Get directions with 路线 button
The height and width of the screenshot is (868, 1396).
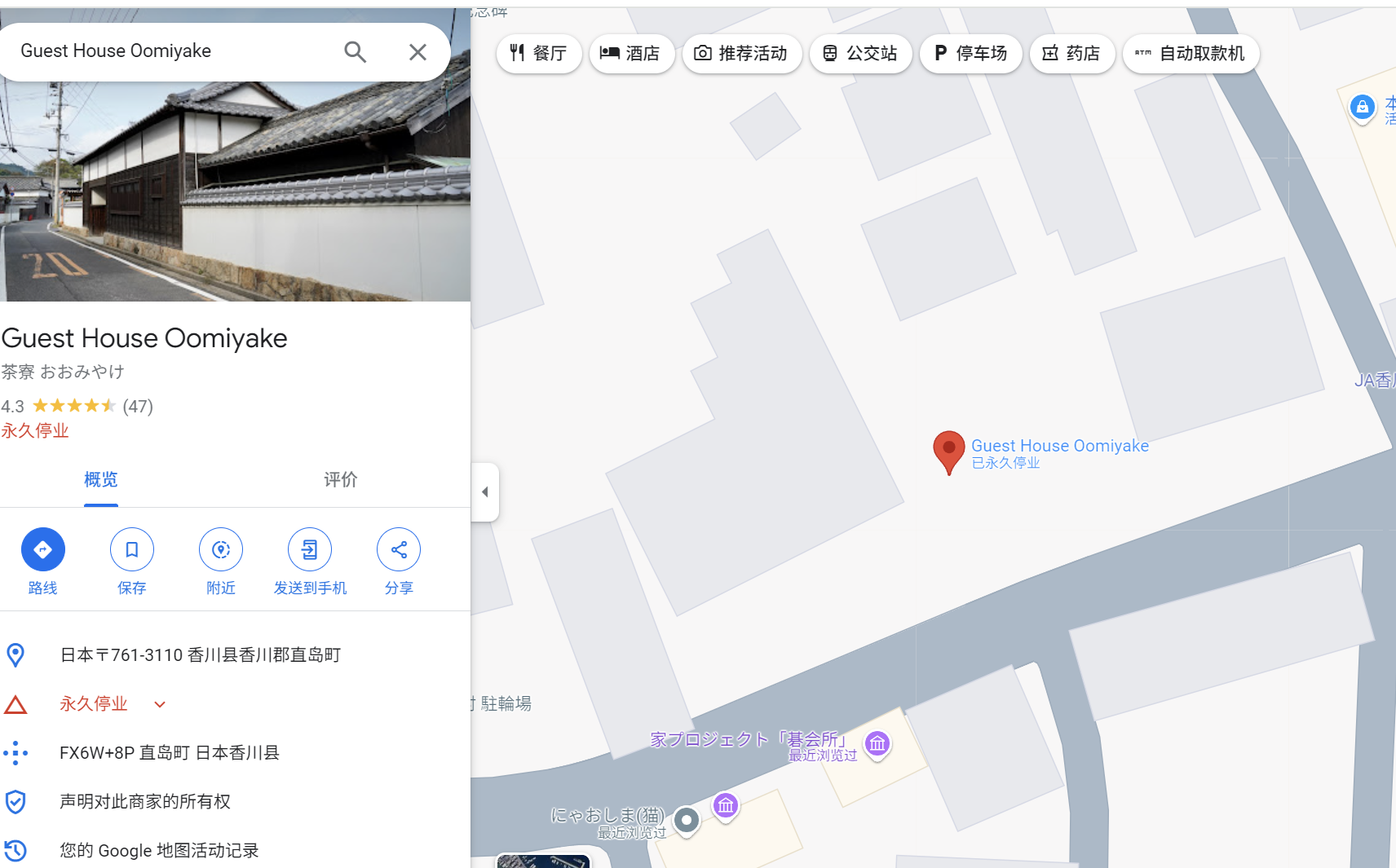(x=42, y=550)
